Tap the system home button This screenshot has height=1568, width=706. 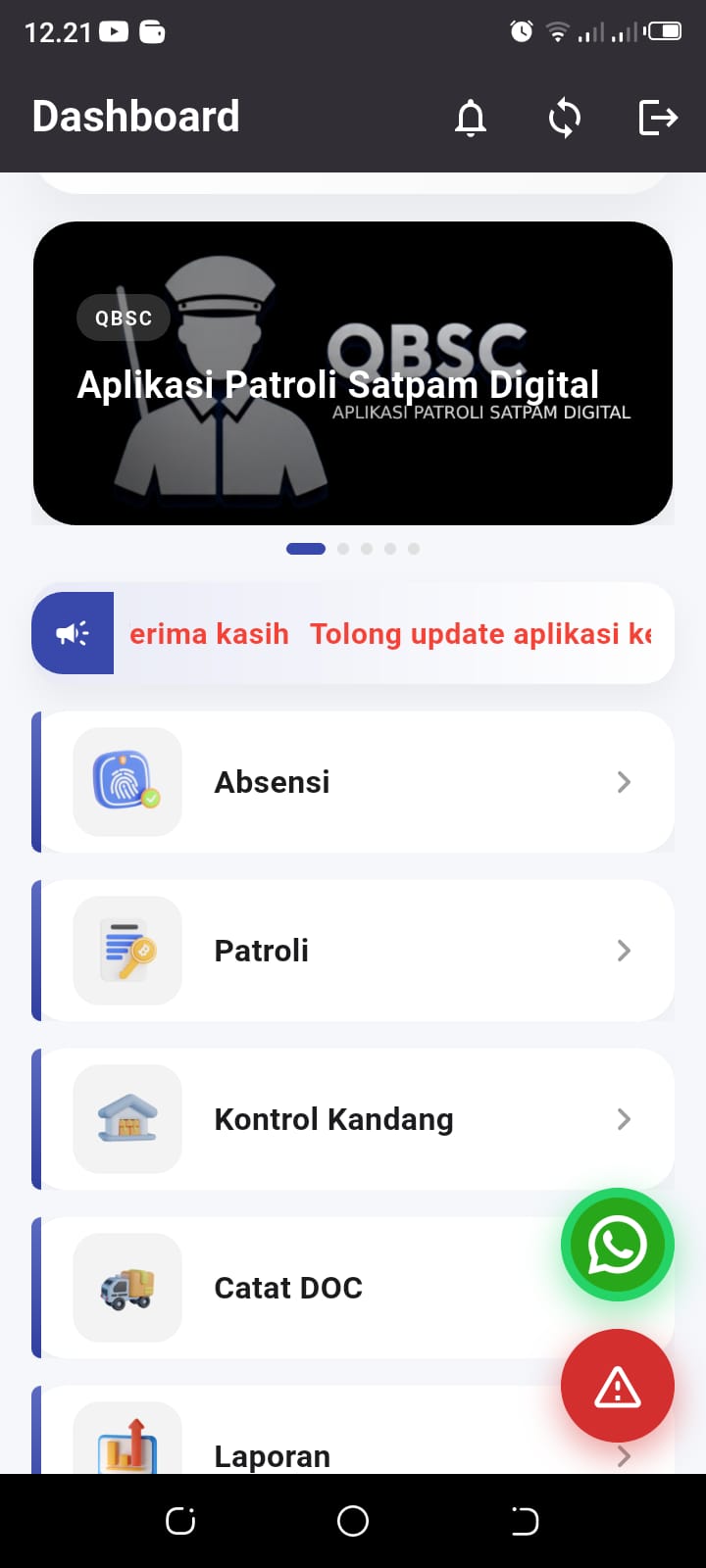[353, 1521]
